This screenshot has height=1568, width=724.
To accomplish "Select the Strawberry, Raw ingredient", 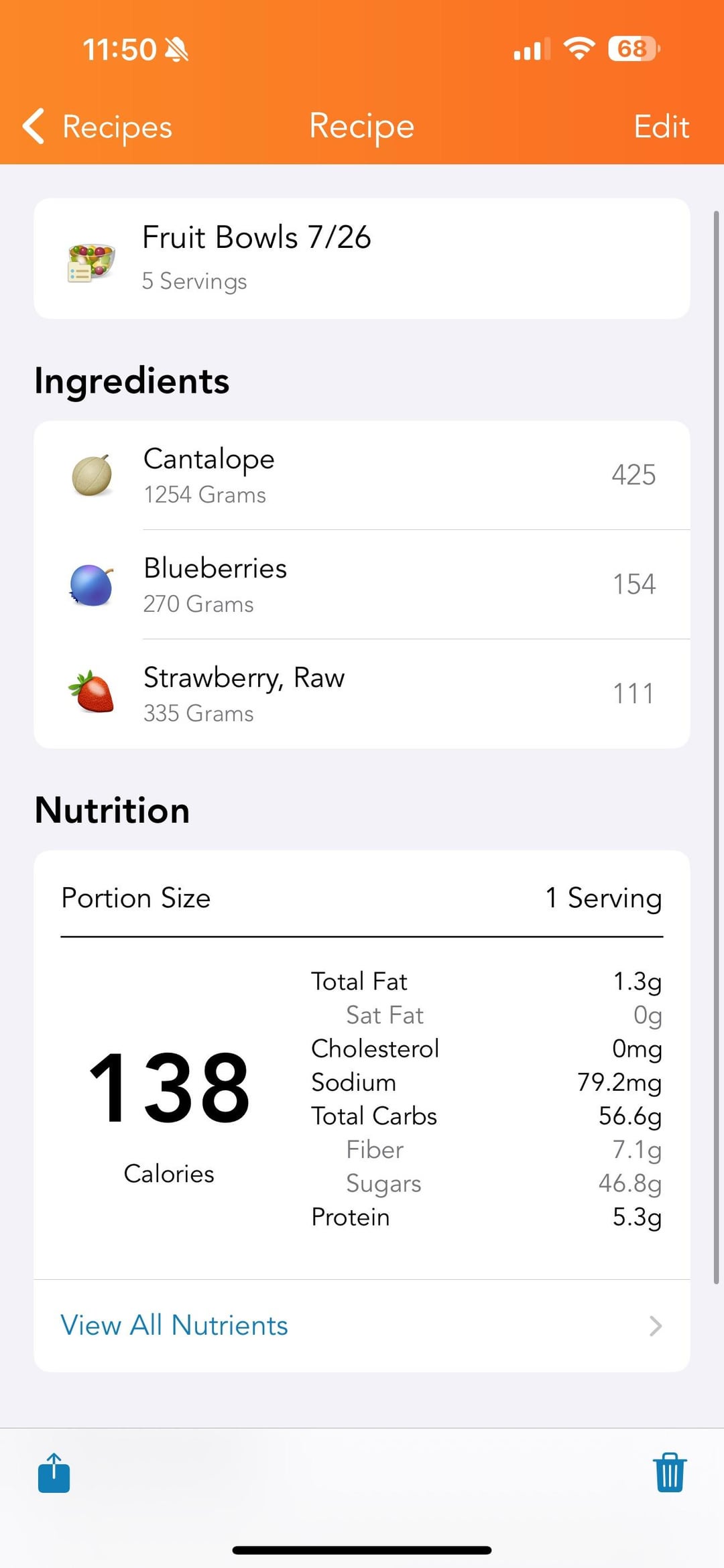I will (x=362, y=694).
